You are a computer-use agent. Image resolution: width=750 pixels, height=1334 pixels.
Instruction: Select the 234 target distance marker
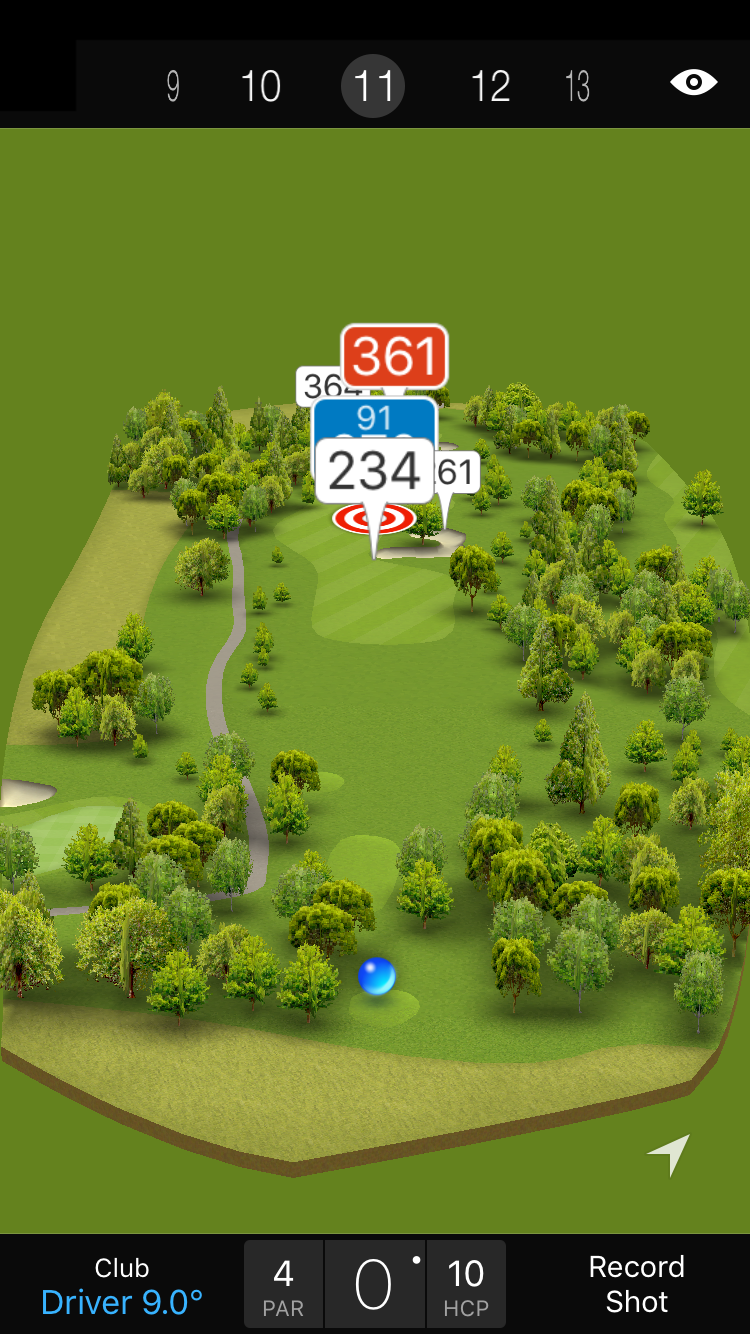pyautogui.click(x=374, y=471)
